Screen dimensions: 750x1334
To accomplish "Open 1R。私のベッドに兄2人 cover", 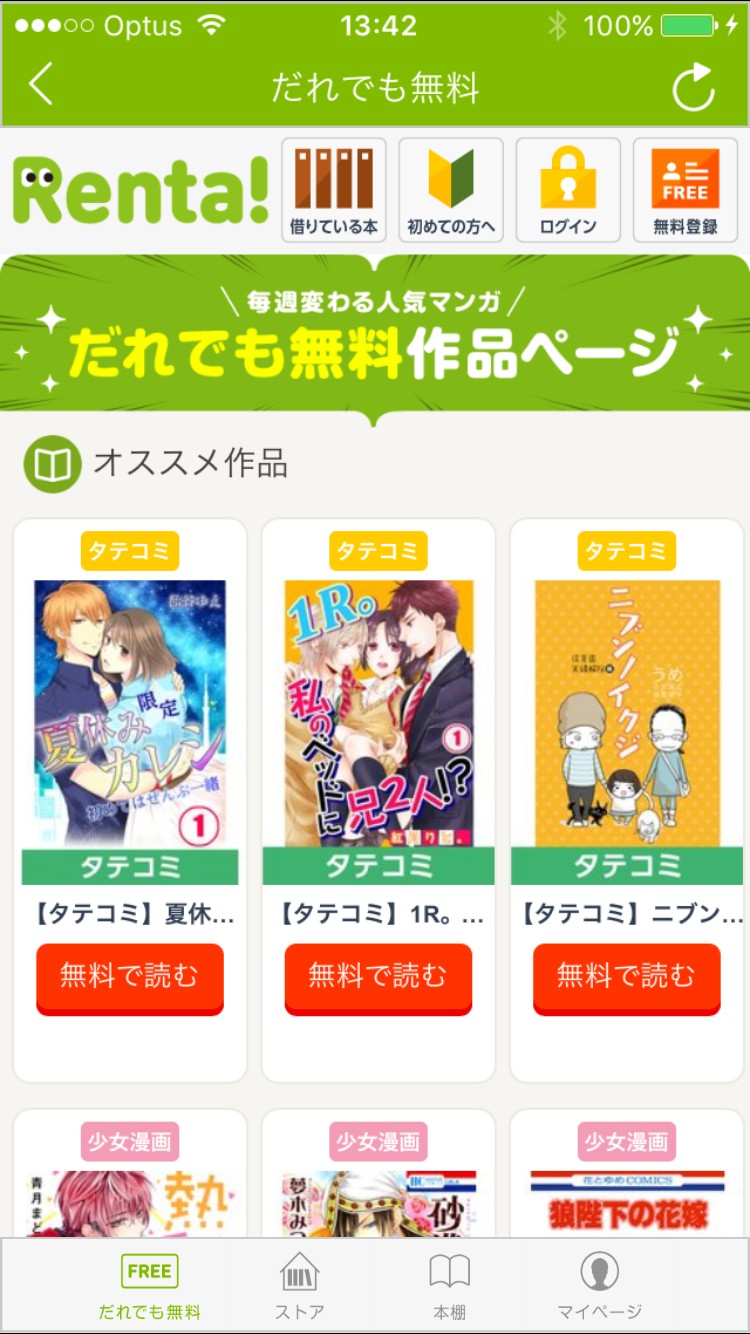I will pos(378,714).
